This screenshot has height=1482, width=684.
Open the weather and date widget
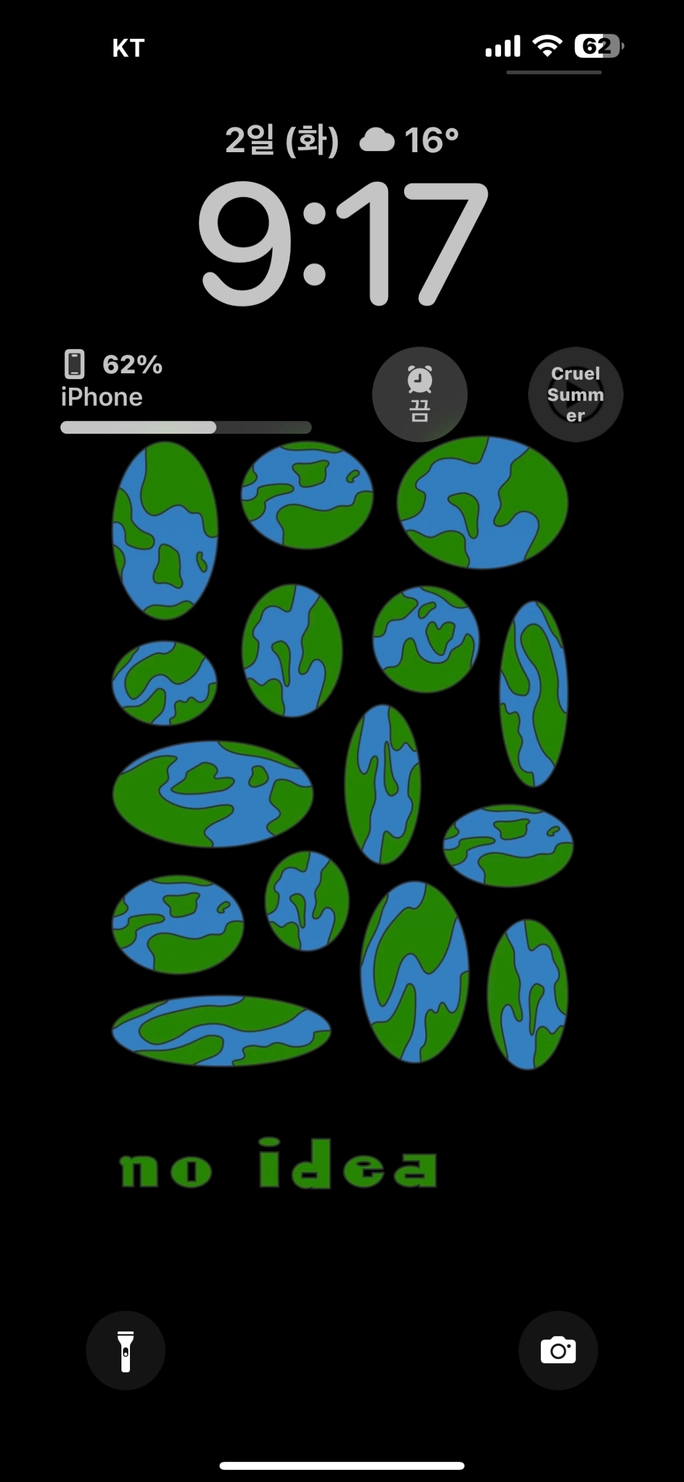click(x=341, y=140)
